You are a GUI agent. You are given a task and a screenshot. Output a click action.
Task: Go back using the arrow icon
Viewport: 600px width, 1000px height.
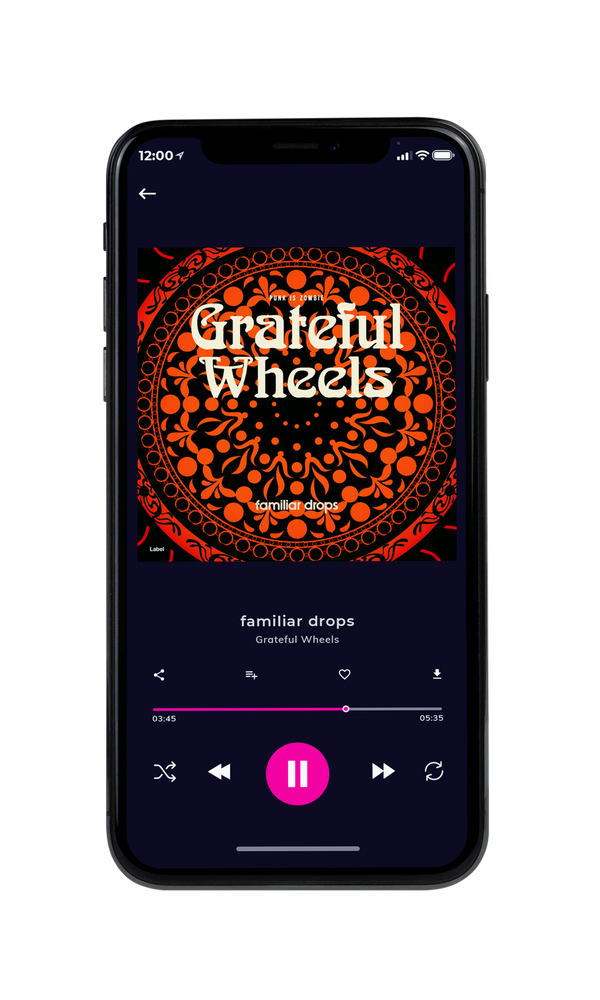(147, 193)
